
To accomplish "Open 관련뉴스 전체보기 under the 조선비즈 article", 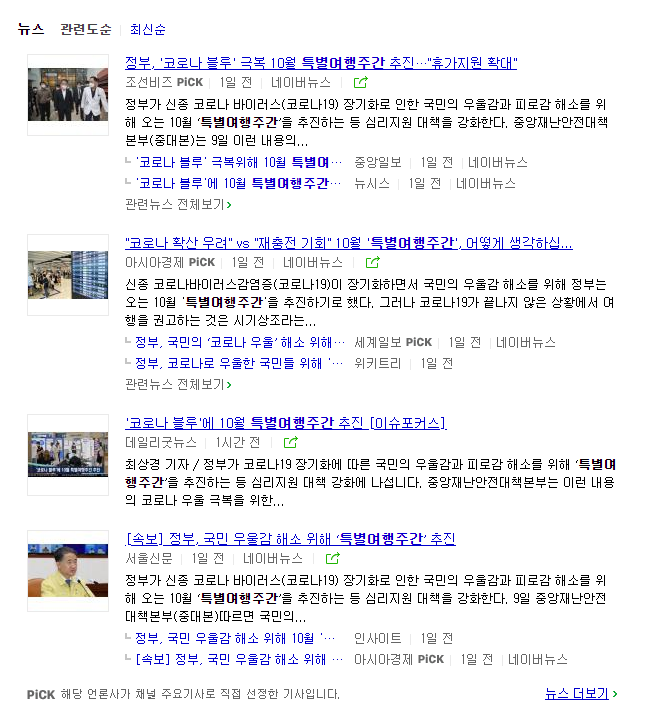I will pos(178,204).
